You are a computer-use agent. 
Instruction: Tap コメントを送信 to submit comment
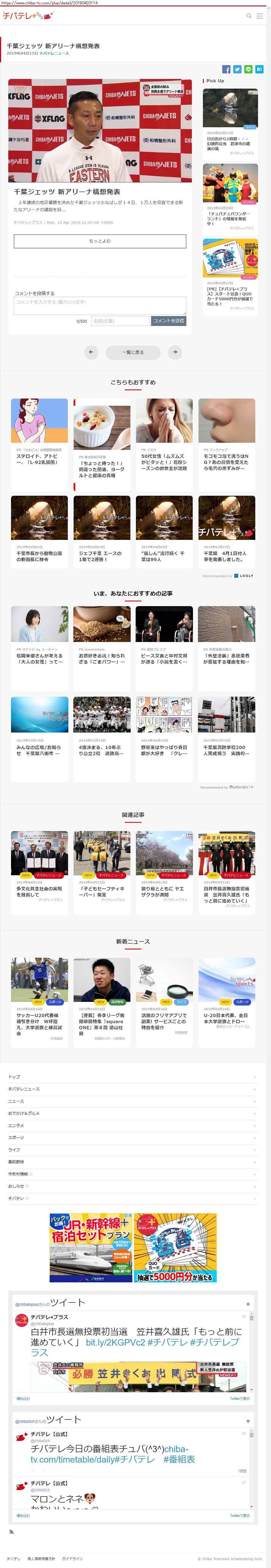168,321
